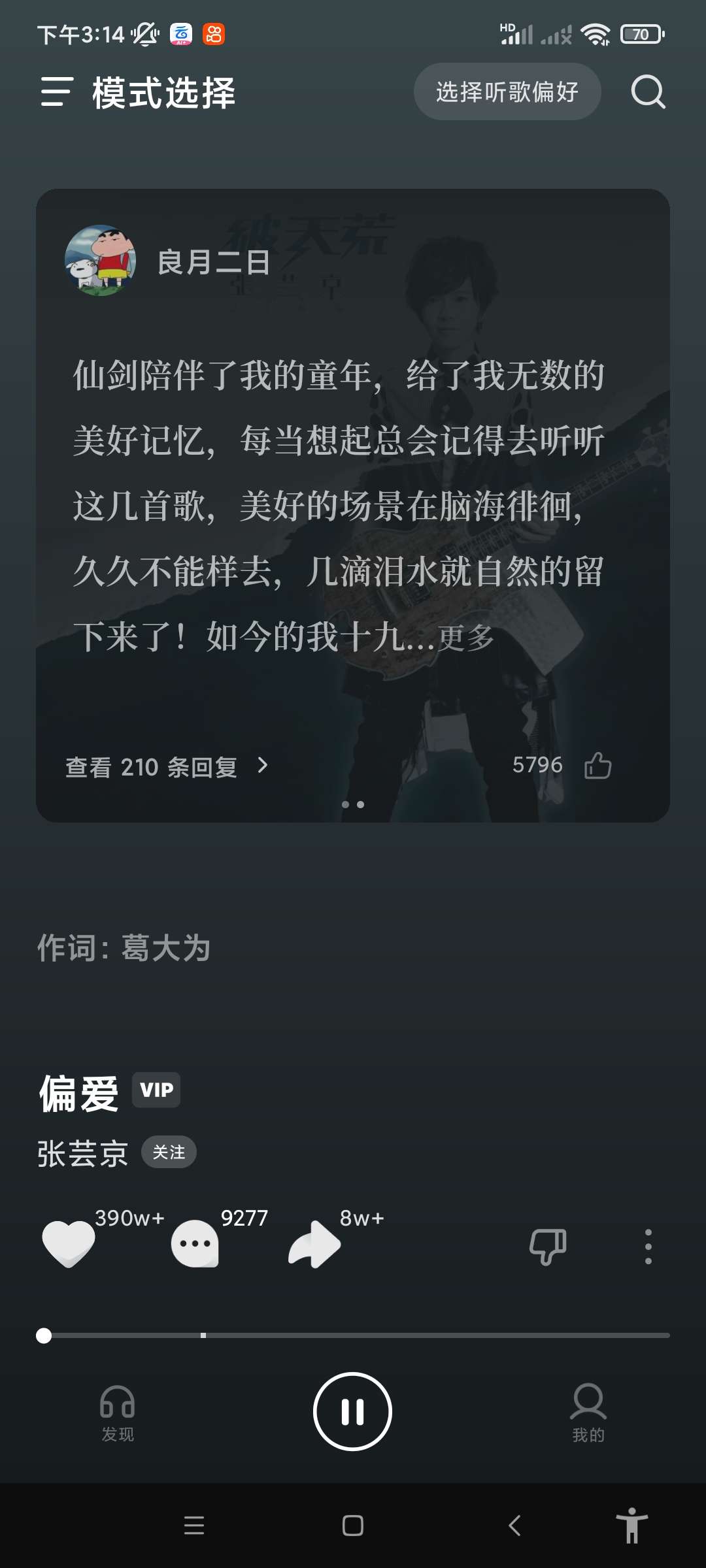Image resolution: width=706 pixels, height=1568 pixels.
Task: Tap the 选择听歌偏好 button
Action: pos(507,91)
